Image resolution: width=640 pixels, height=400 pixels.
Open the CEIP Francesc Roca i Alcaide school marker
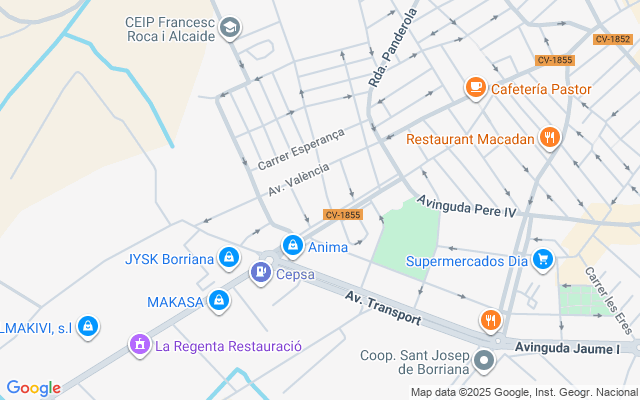pyautogui.click(x=230, y=28)
